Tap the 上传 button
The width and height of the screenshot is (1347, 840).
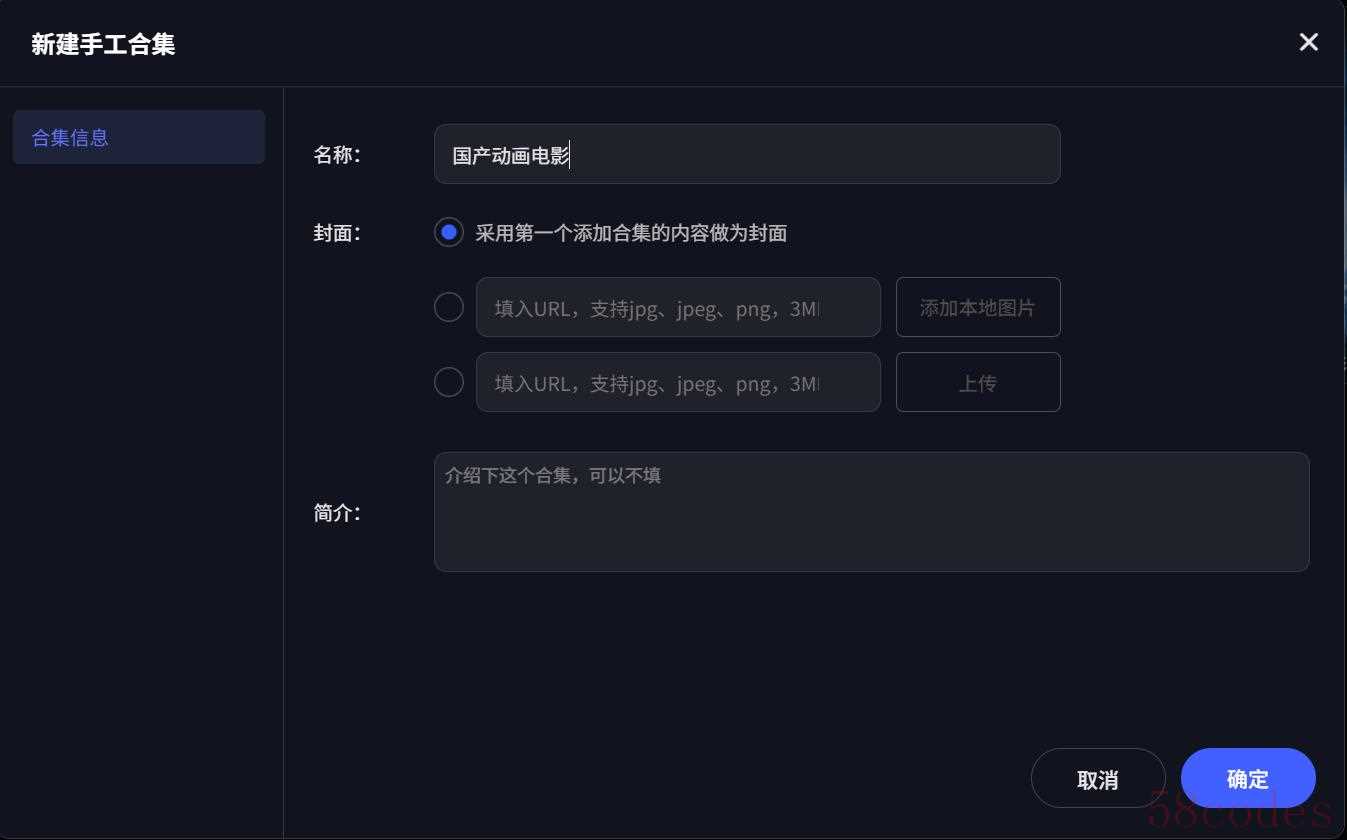point(977,382)
